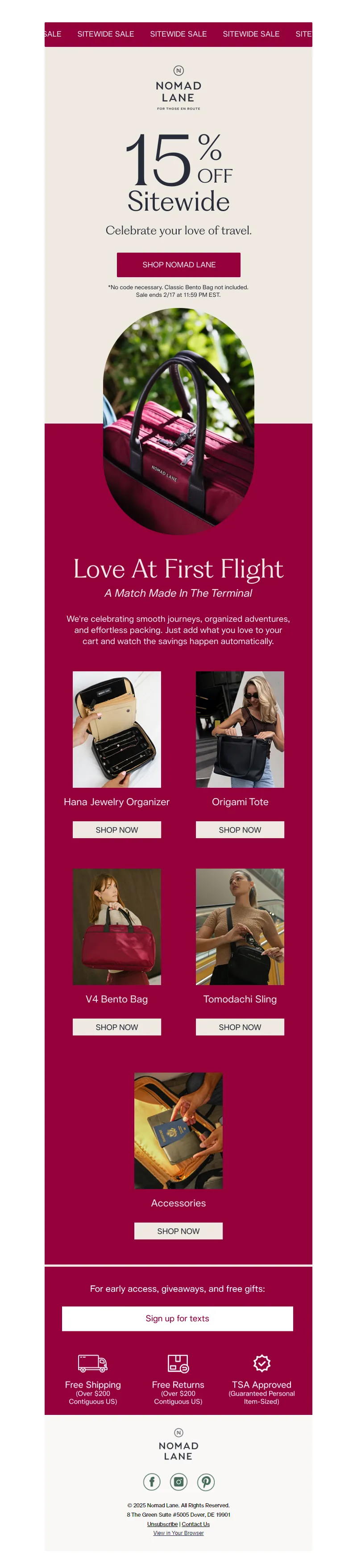View this email in your browser
The height and width of the screenshot is (1568, 357).
178,1533
